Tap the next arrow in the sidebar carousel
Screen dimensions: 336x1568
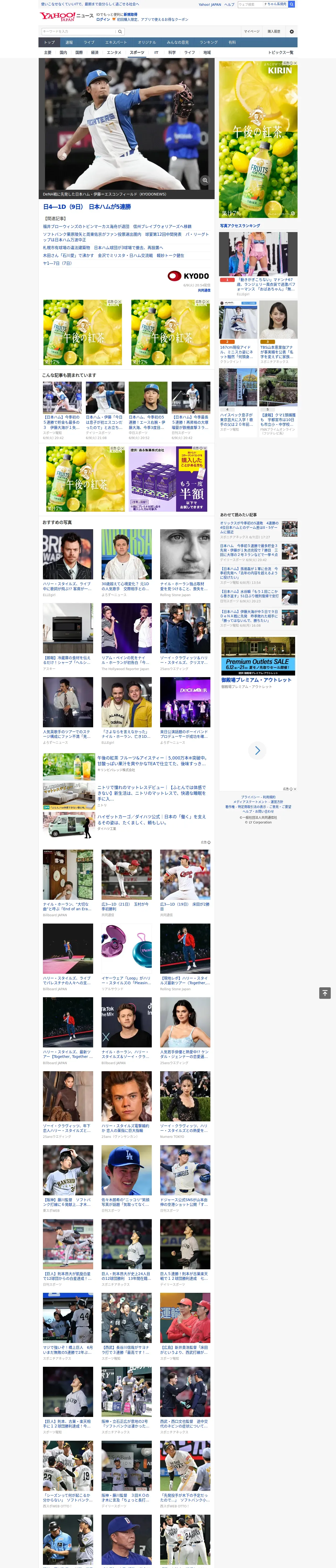point(257,751)
